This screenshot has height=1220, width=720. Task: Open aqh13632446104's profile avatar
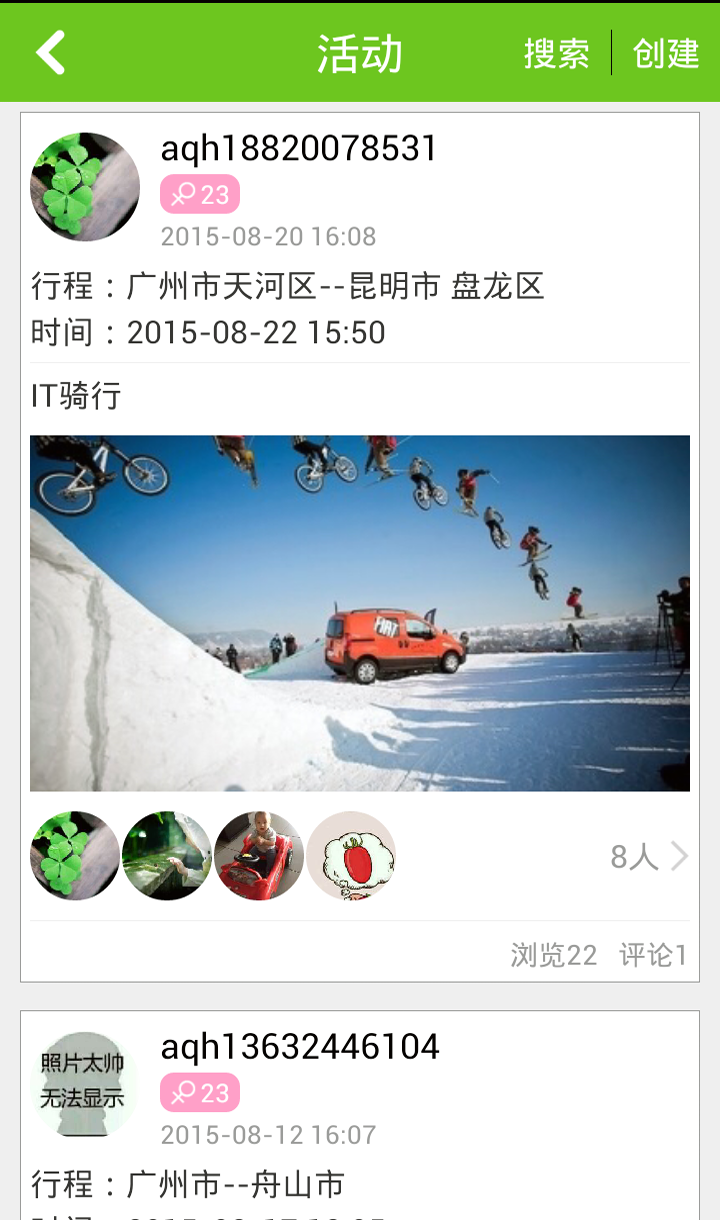[85, 1085]
